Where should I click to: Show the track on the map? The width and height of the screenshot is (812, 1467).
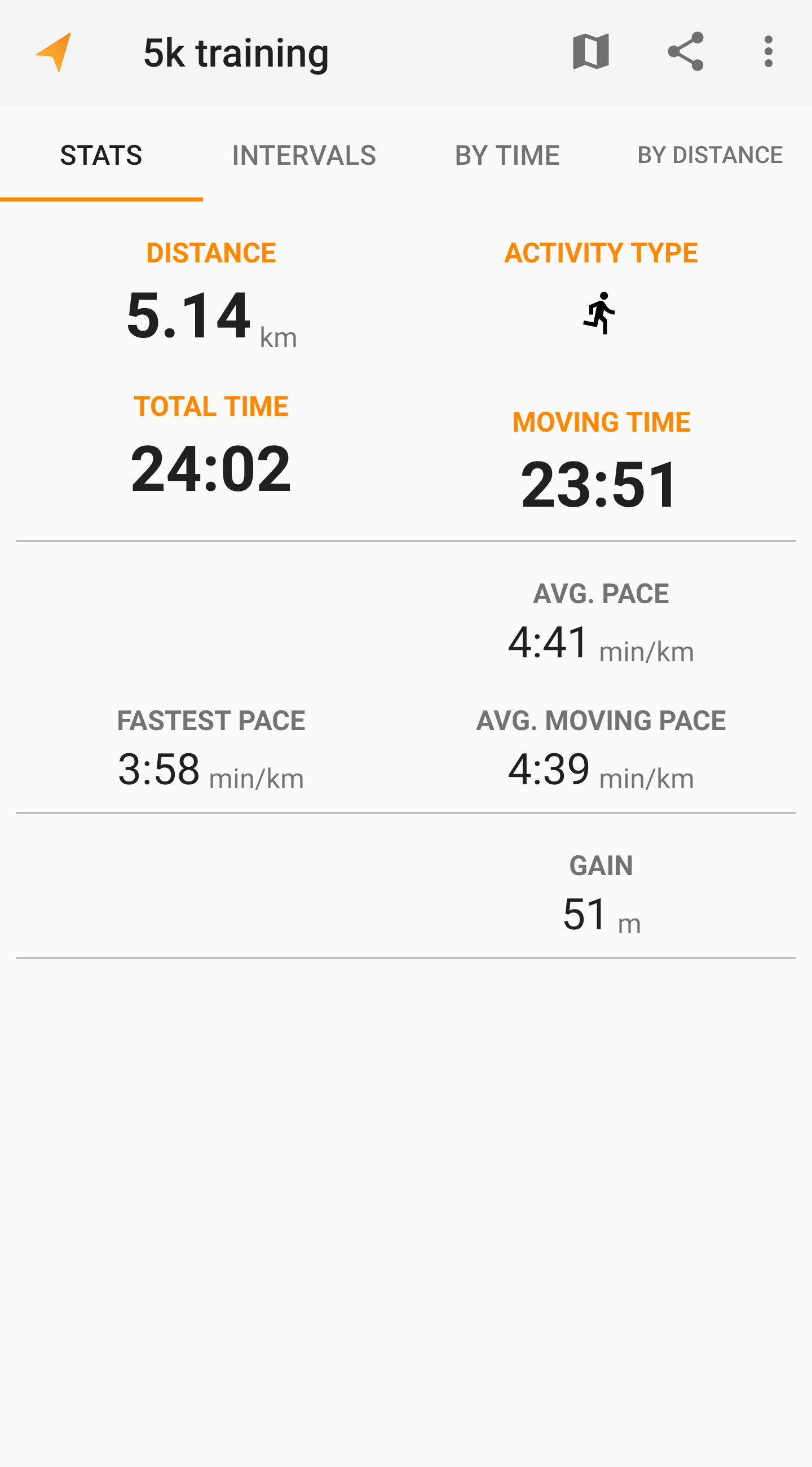pyautogui.click(x=590, y=52)
